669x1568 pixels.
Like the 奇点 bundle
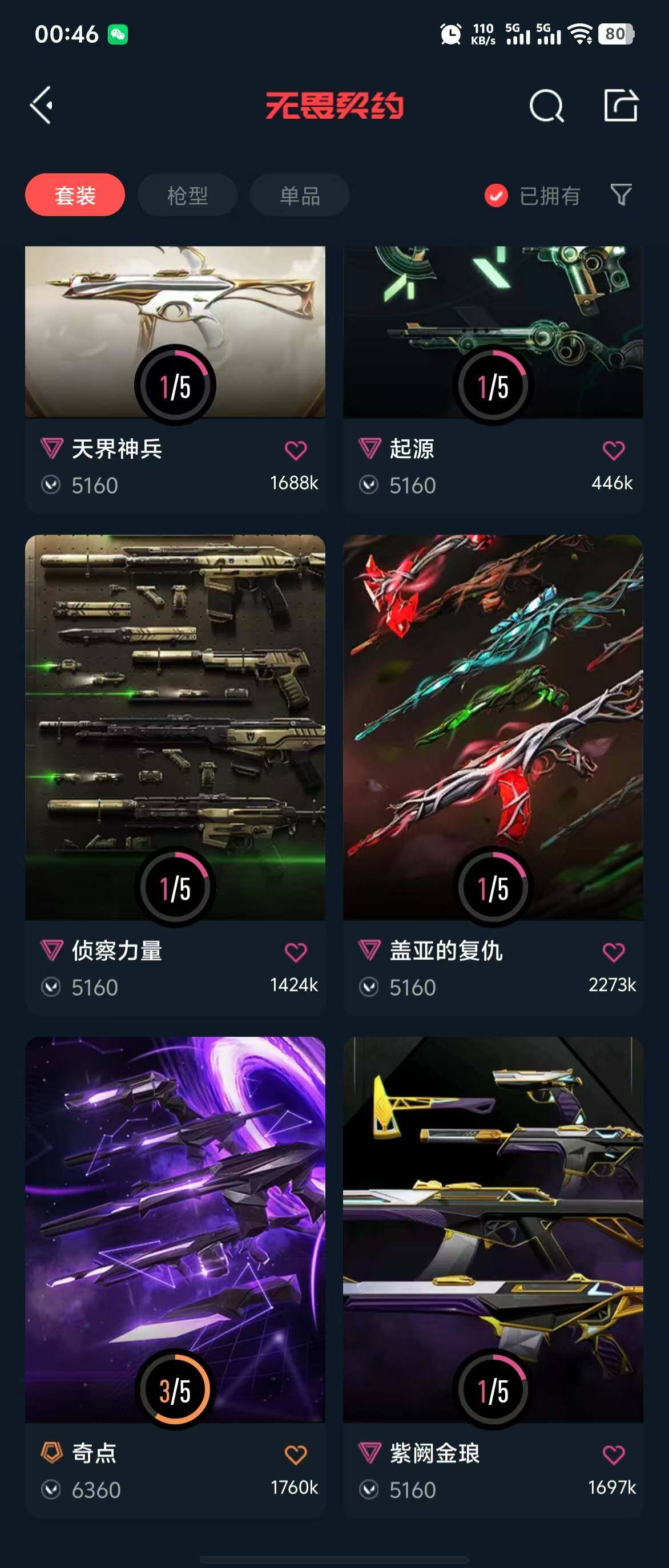(296, 1455)
